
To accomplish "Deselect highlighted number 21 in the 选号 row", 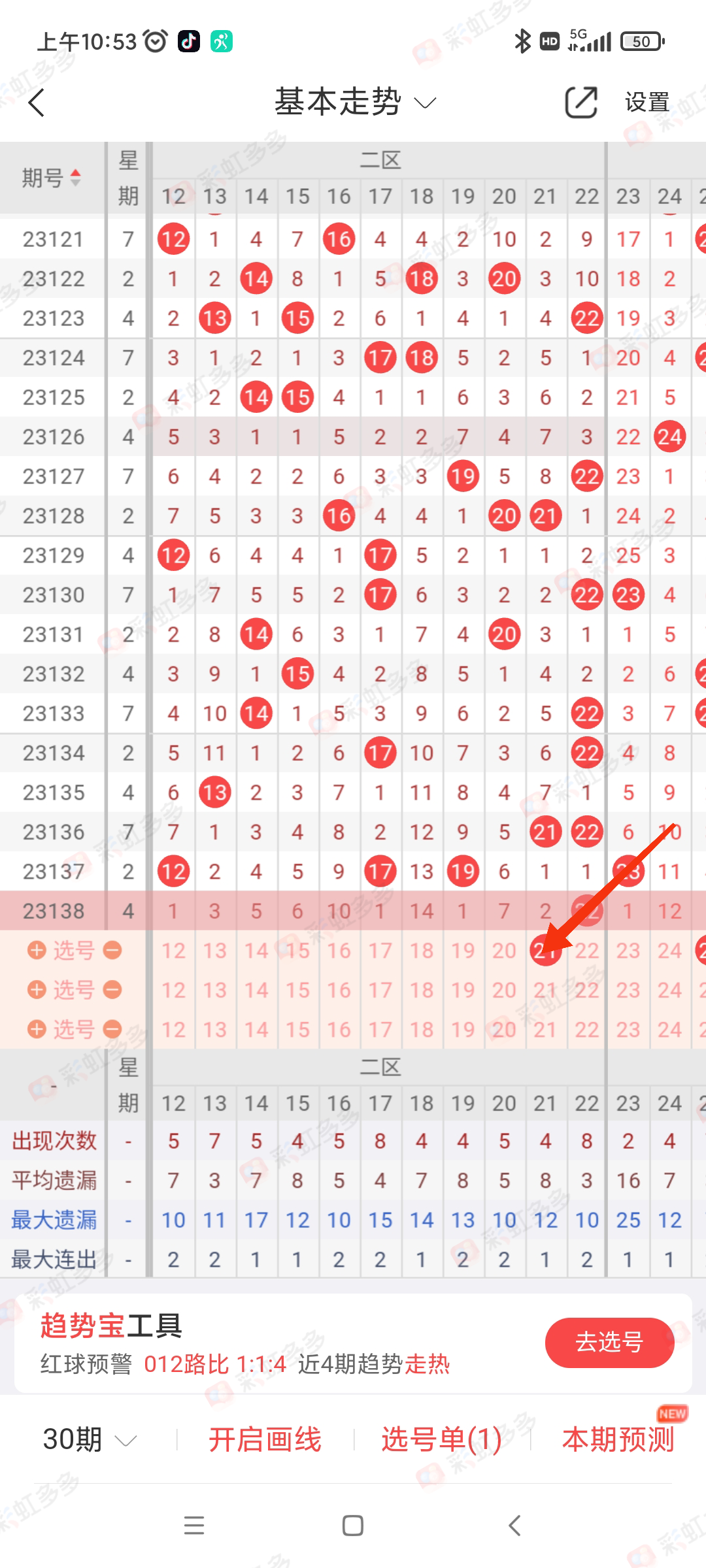I will point(545,951).
